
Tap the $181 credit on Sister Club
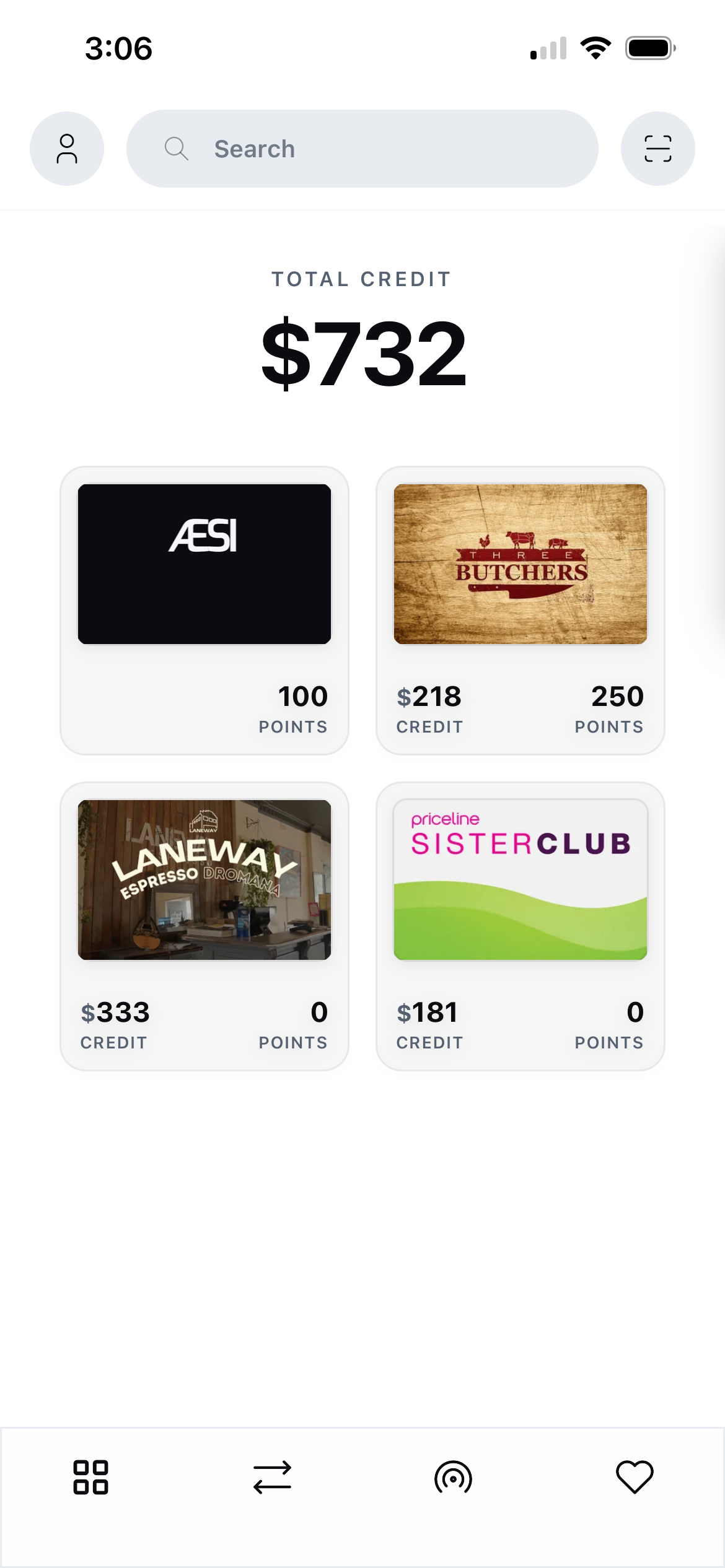pyautogui.click(x=428, y=1013)
